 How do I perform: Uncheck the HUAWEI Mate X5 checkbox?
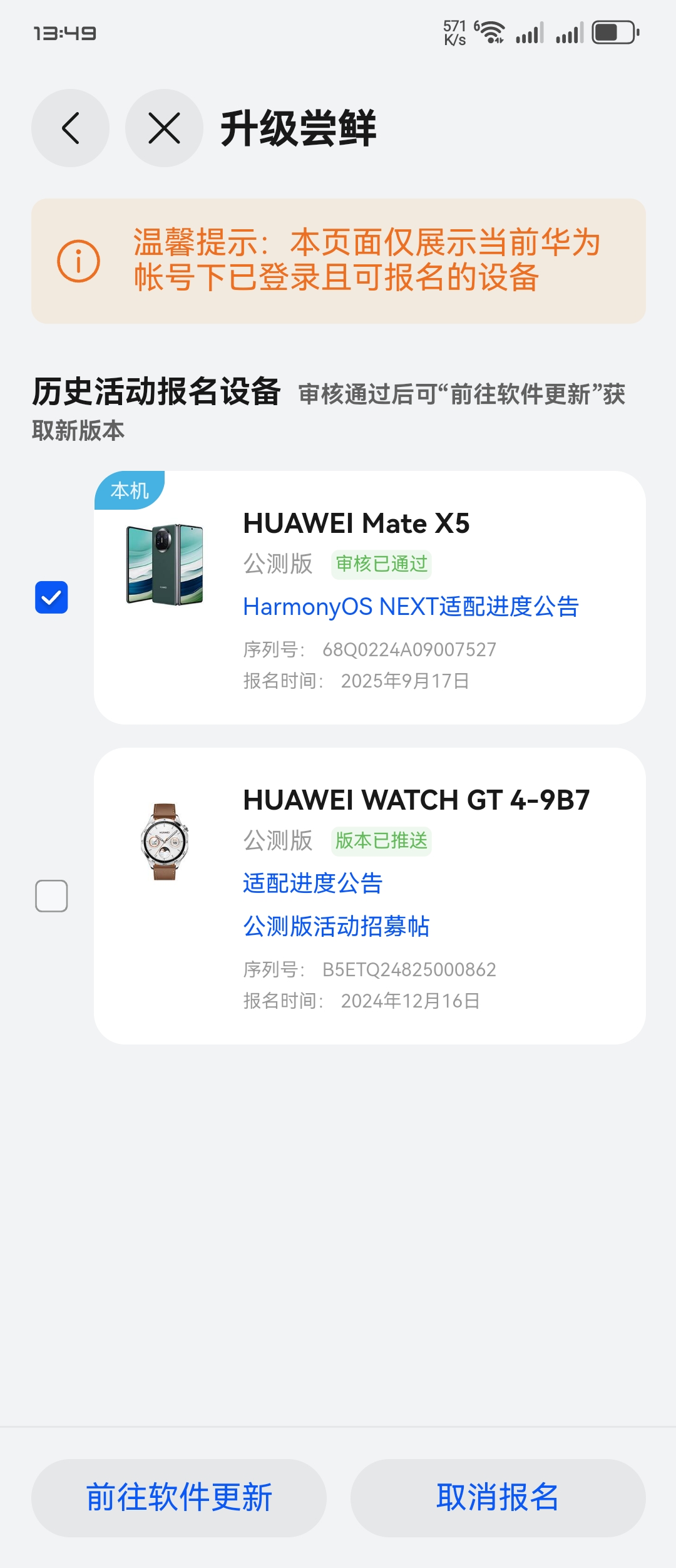pos(51,597)
